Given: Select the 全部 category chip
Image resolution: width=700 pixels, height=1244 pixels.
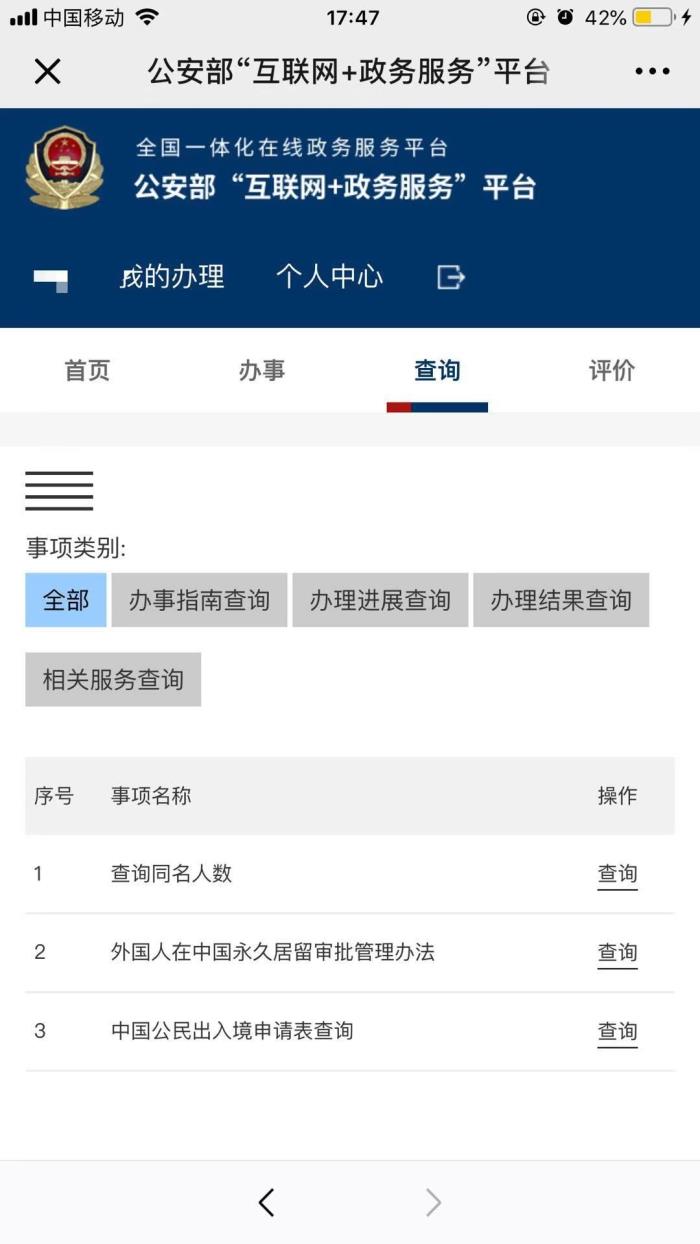Looking at the screenshot, I should pos(66,600).
